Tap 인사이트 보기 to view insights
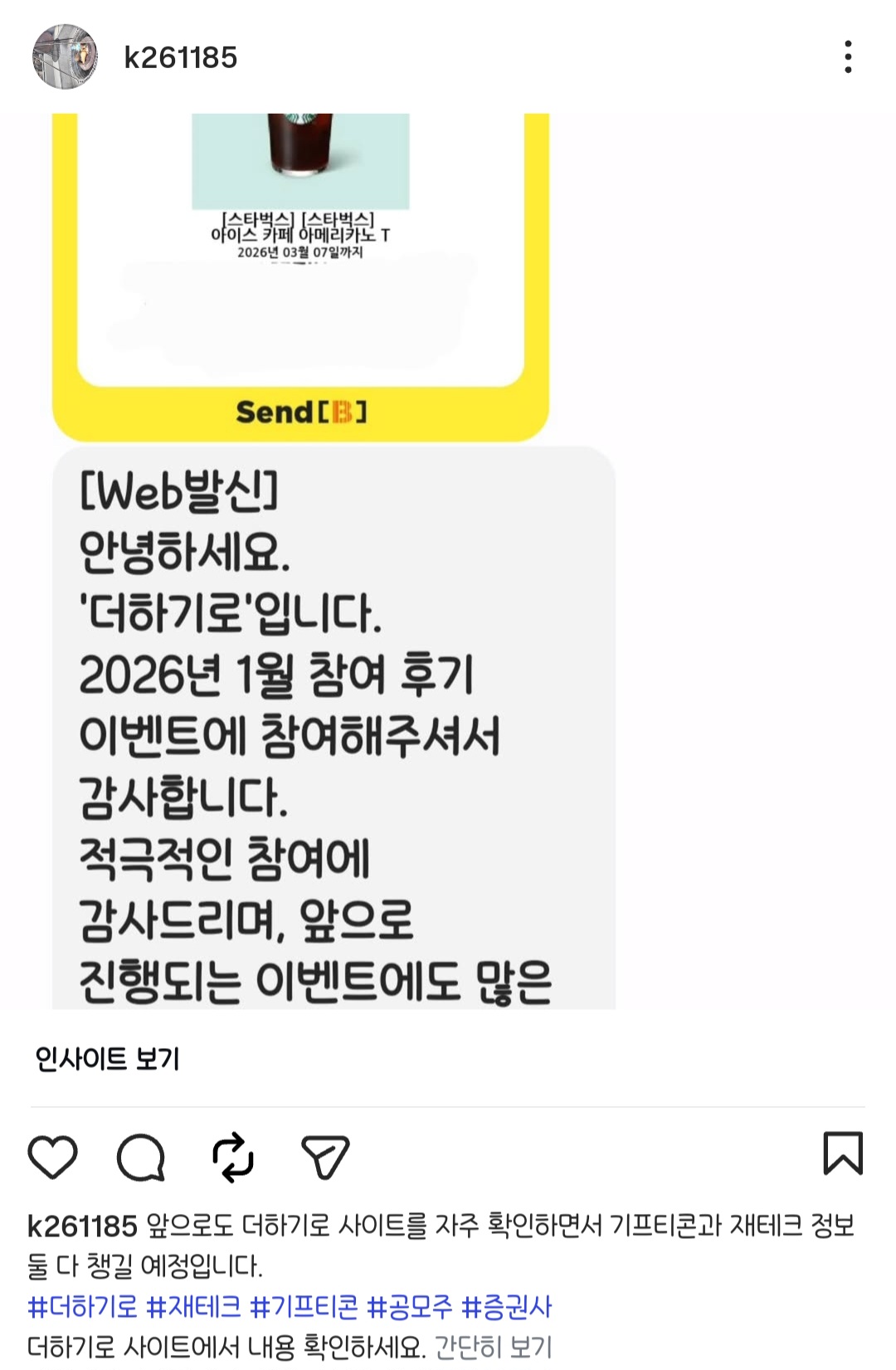Image resolution: width=896 pixels, height=1370 pixels. (107, 1059)
